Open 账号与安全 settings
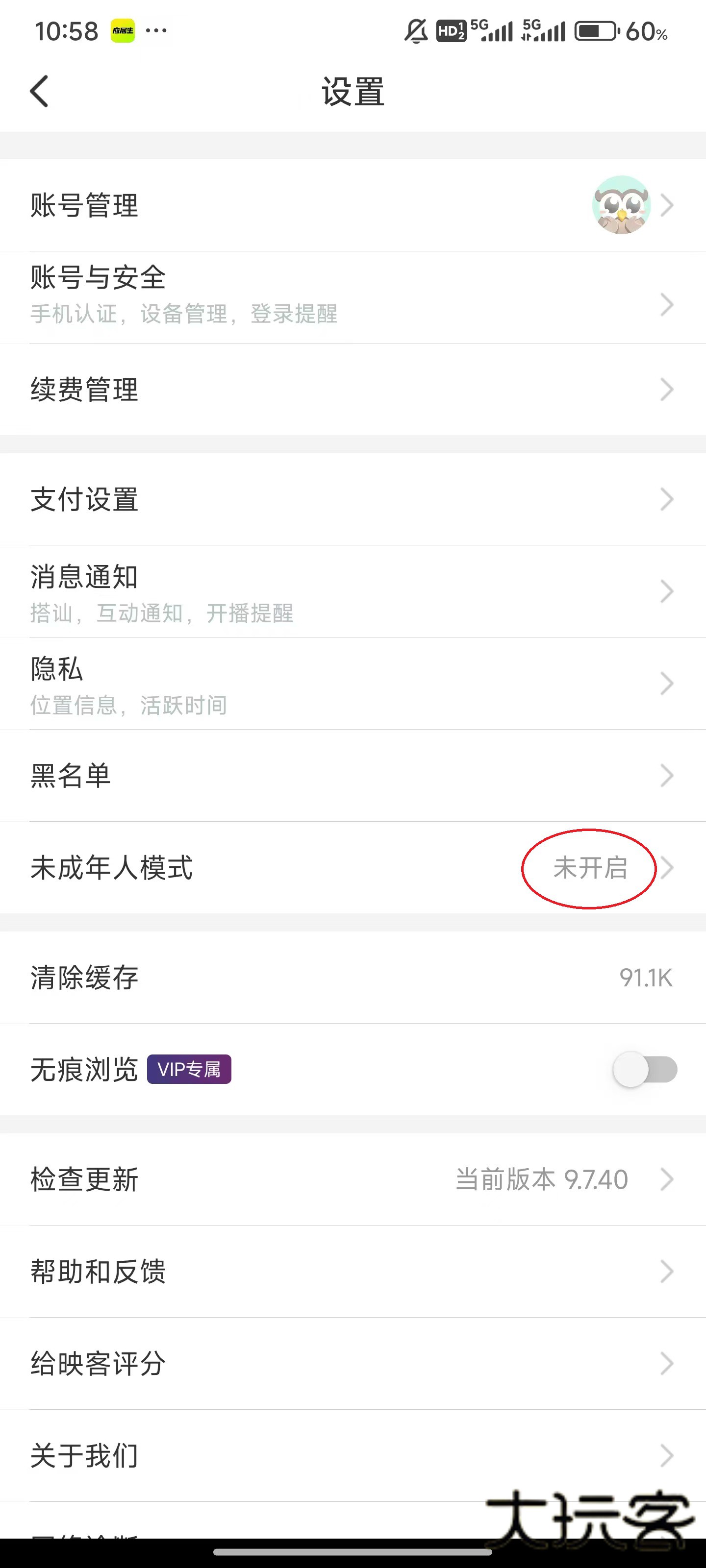706x1568 pixels. 353,296
